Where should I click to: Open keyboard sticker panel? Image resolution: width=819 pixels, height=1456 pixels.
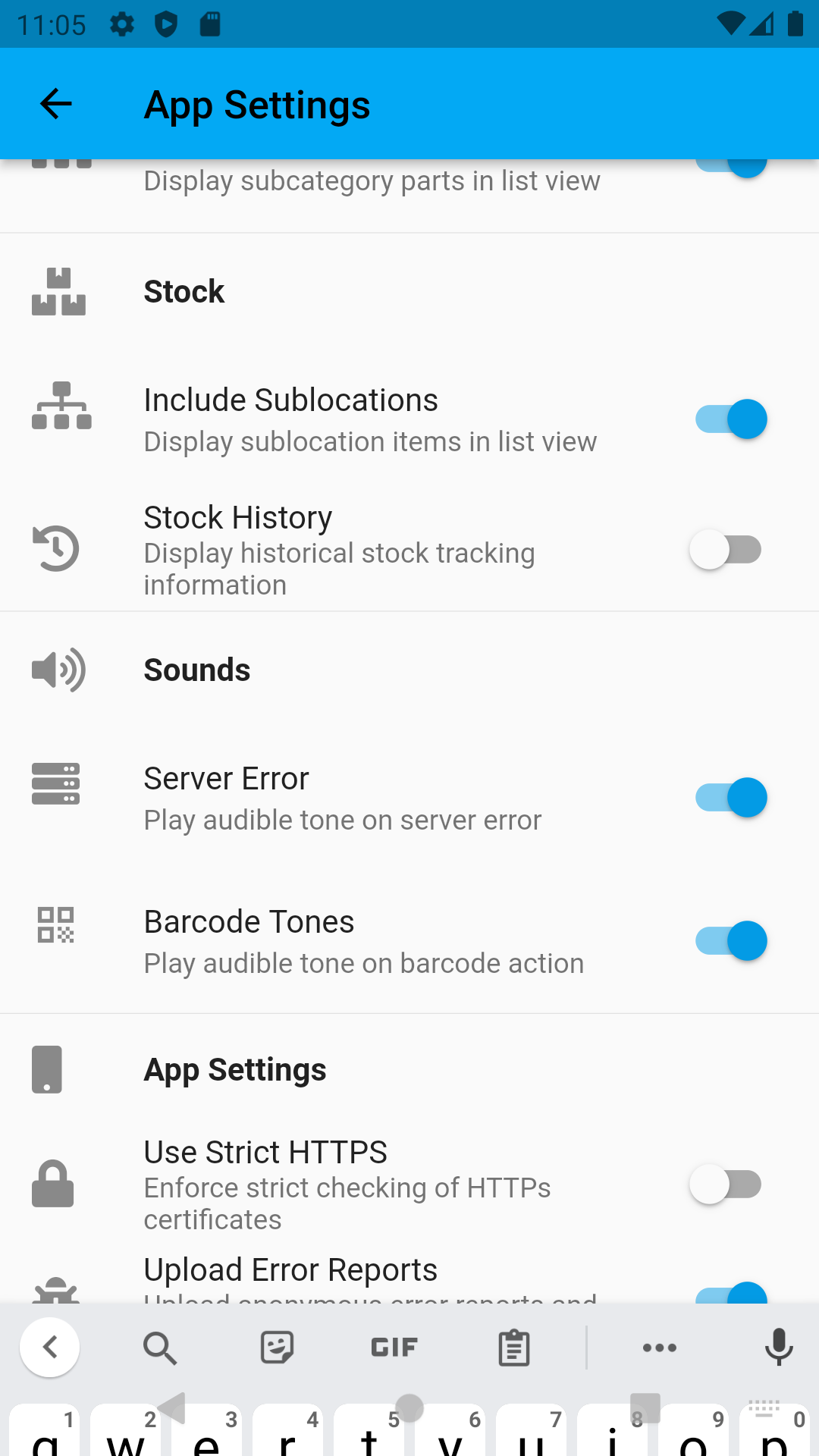point(277,1348)
